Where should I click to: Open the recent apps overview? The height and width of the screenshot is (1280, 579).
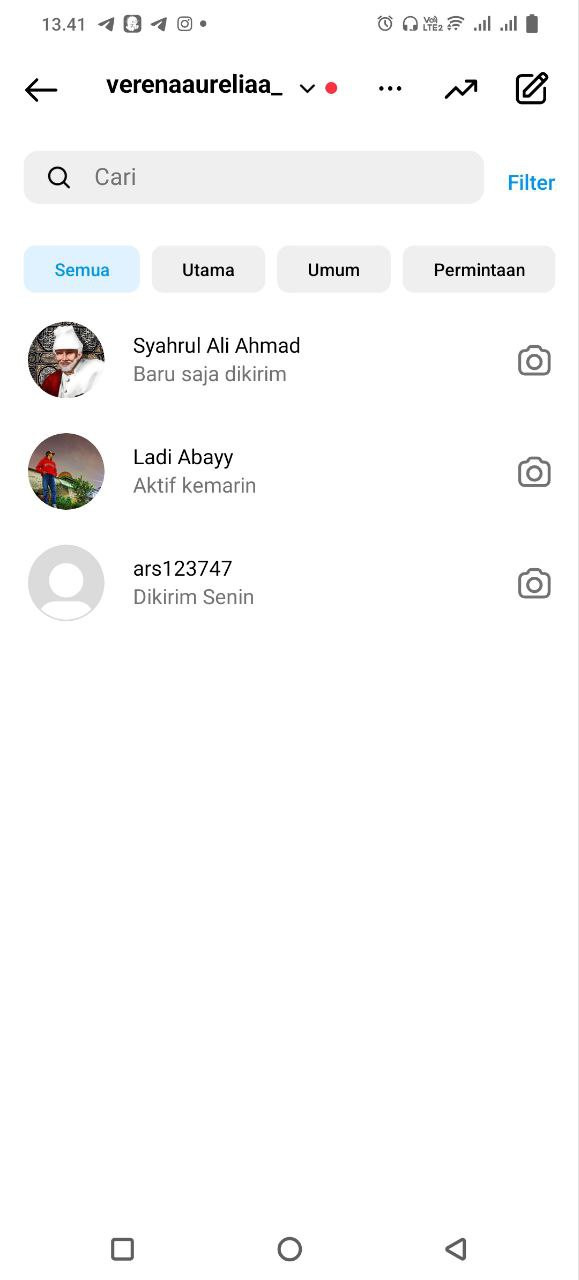click(x=122, y=1249)
